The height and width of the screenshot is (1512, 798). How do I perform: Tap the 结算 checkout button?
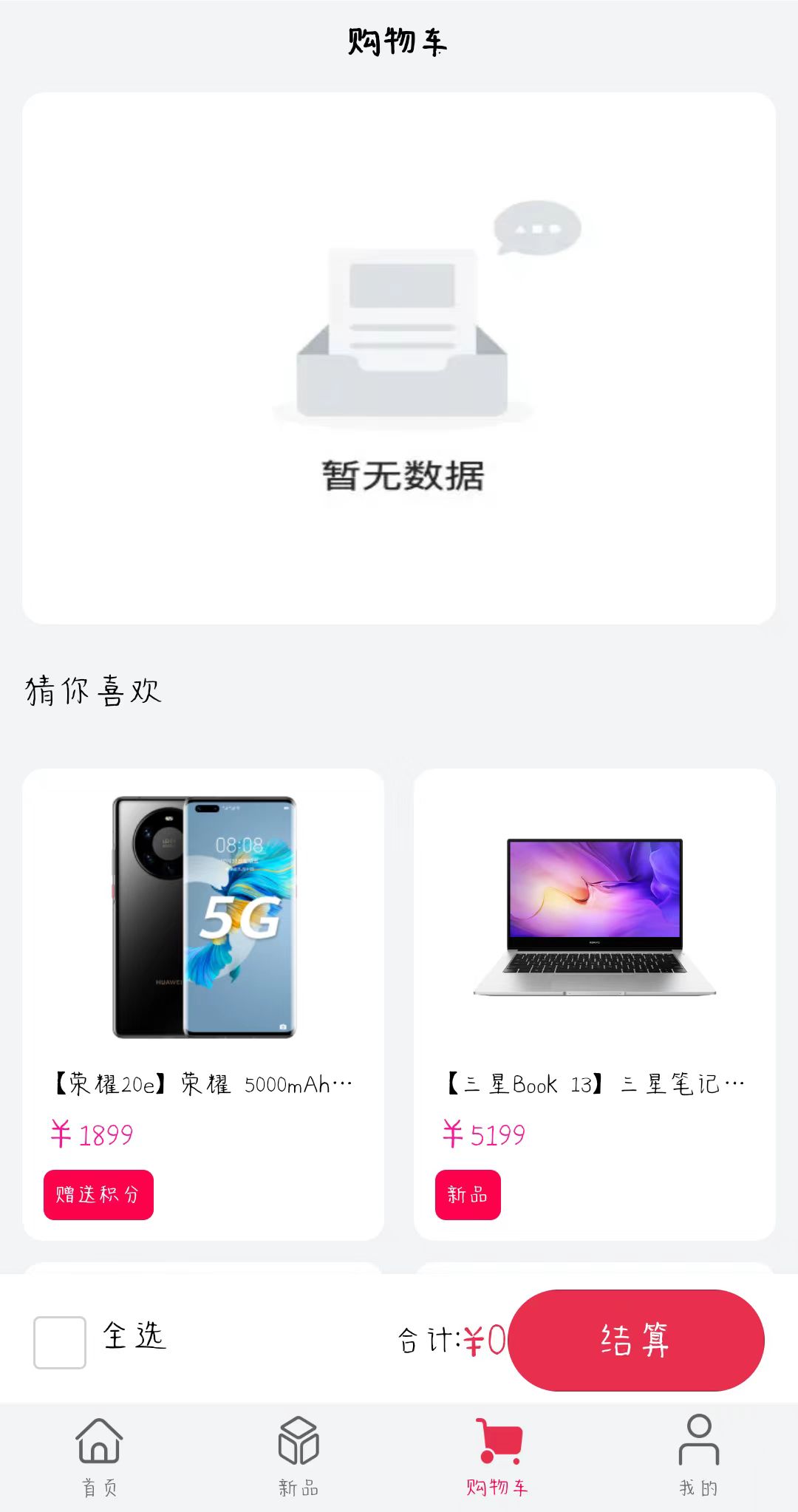tap(635, 1340)
